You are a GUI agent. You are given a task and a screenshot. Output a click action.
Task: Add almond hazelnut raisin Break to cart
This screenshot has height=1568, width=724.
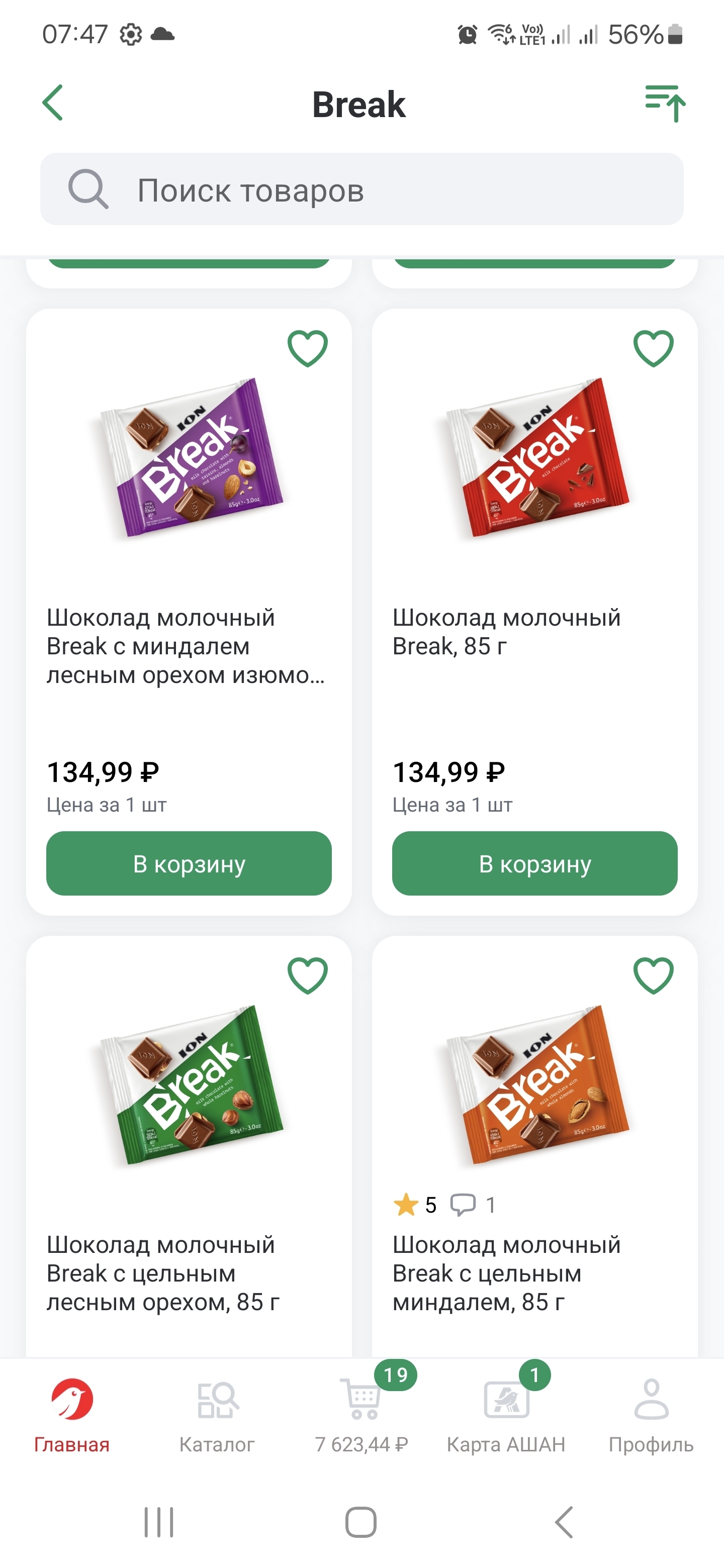pyautogui.click(x=189, y=863)
